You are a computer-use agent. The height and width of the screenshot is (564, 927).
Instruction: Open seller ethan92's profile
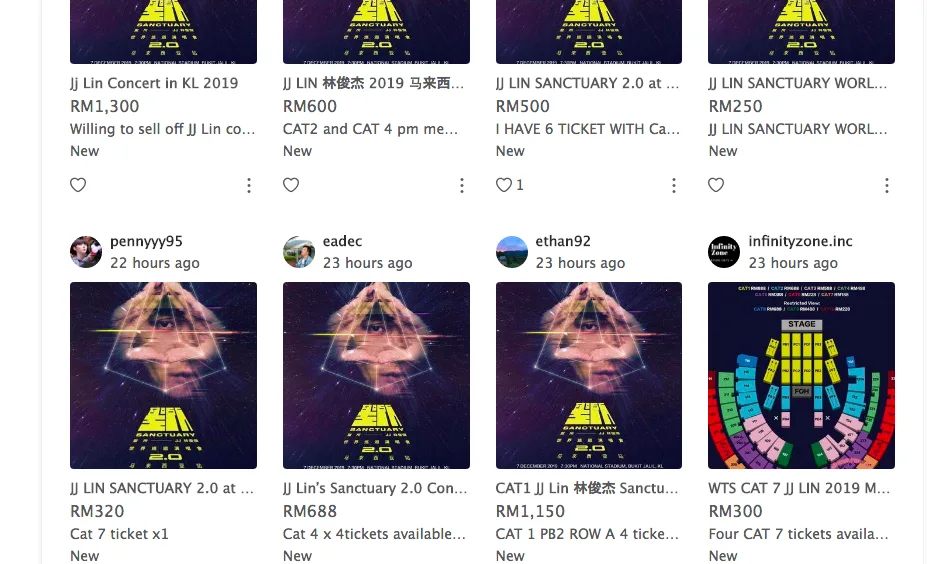point(563,241)
